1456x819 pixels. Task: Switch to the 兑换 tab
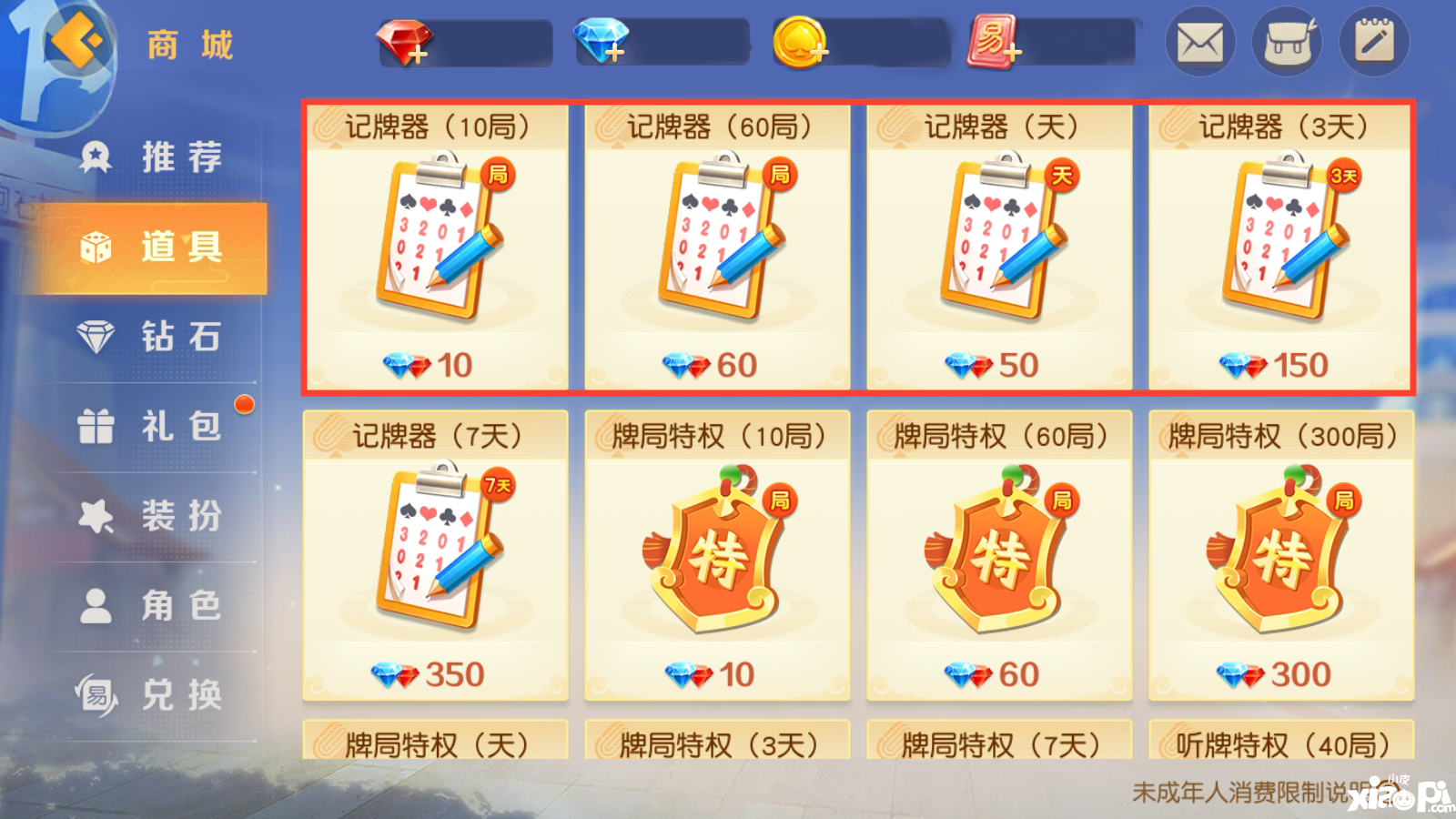click(150, 695)
